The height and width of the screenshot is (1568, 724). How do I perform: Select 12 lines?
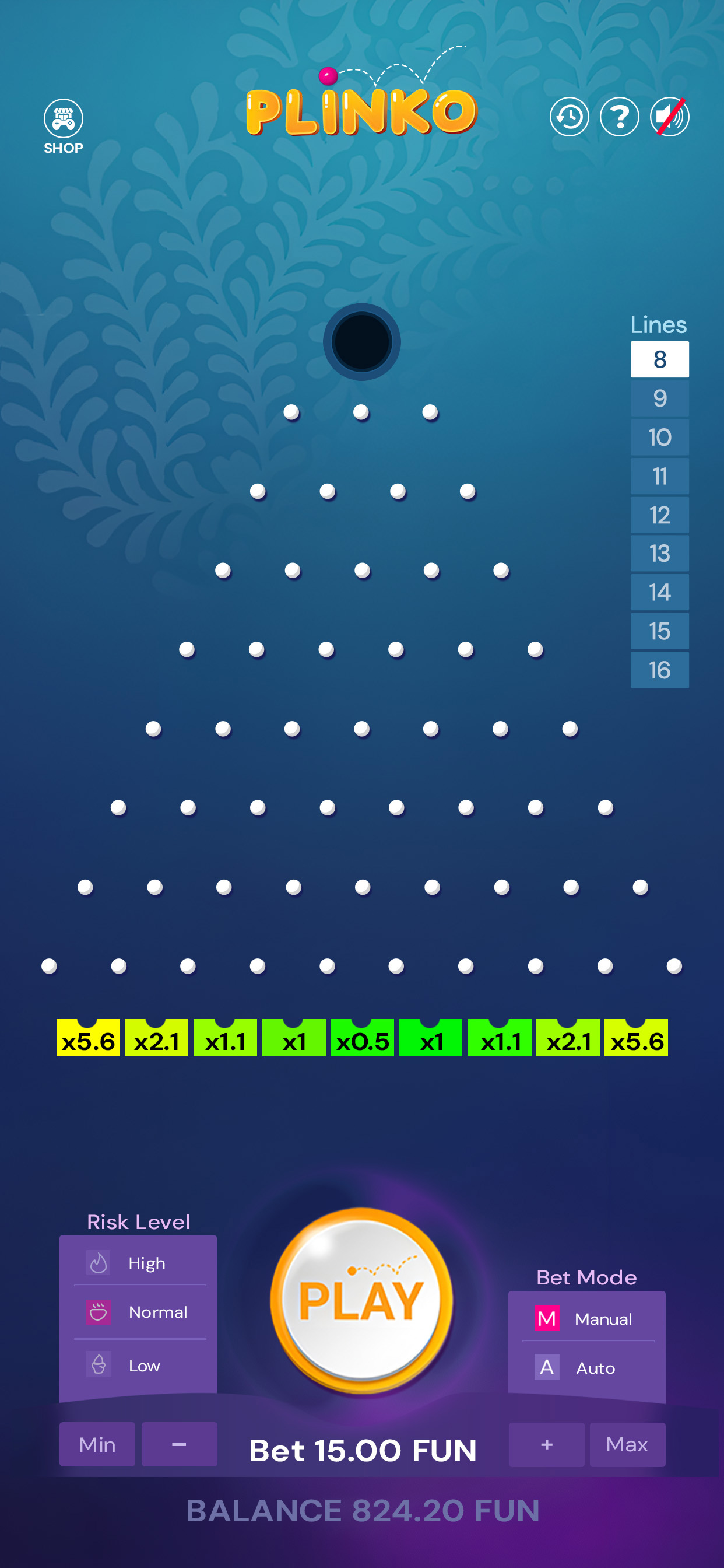click(659, 515)
